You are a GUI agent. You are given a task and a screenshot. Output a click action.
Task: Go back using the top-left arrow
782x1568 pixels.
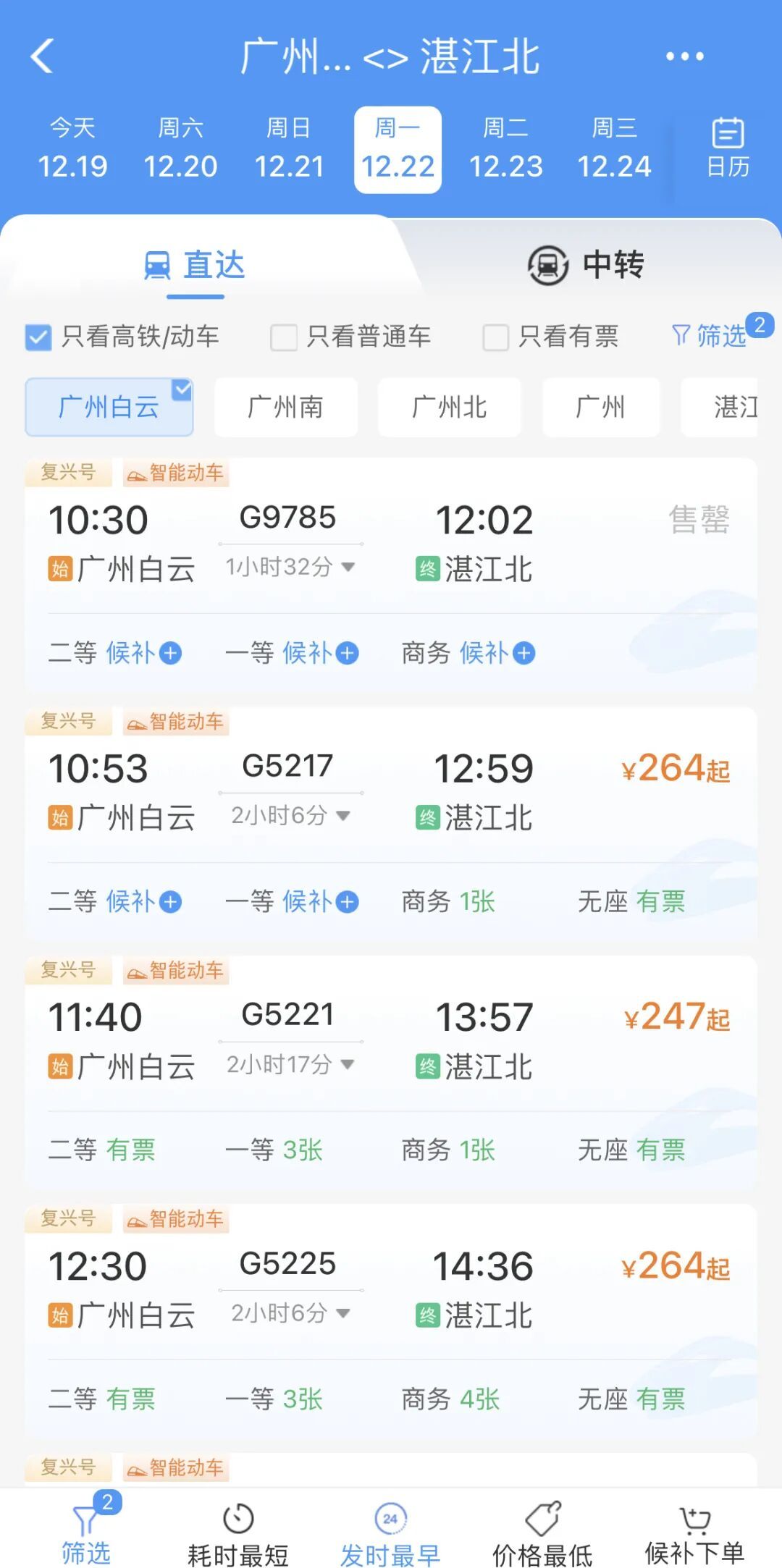click(x=43, y=56)
